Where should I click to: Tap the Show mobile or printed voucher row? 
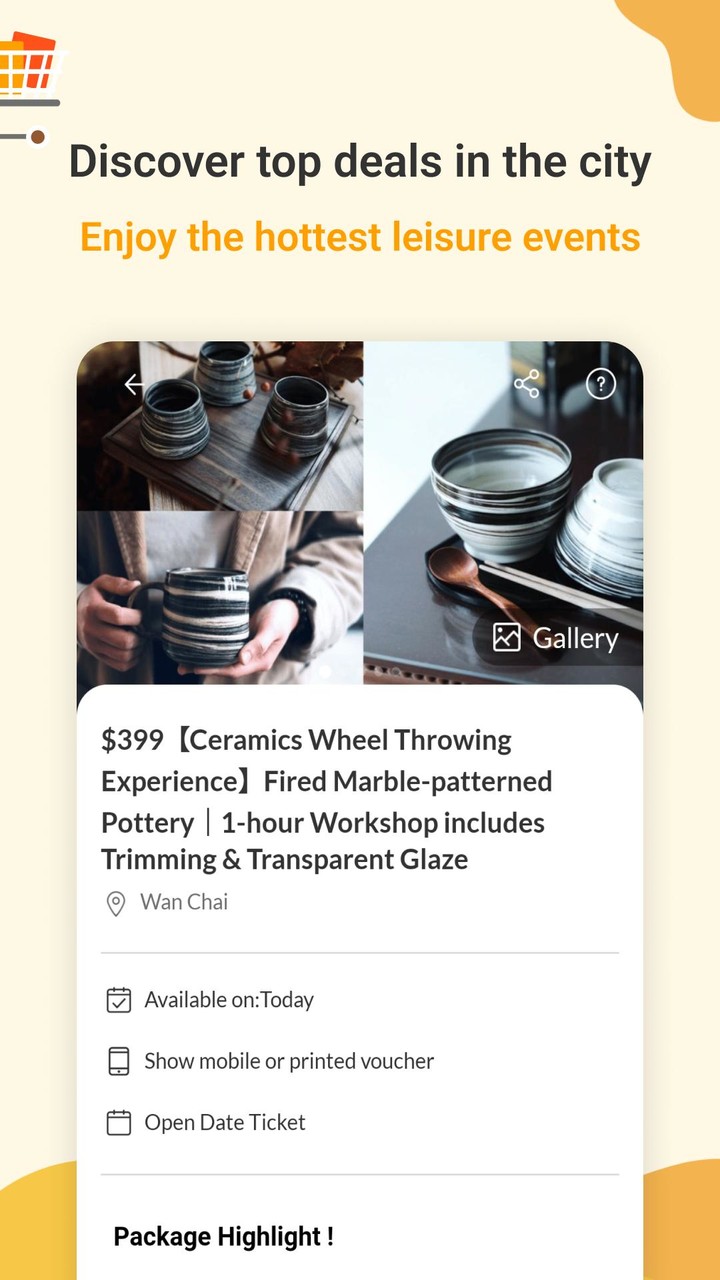point(287,1061)
